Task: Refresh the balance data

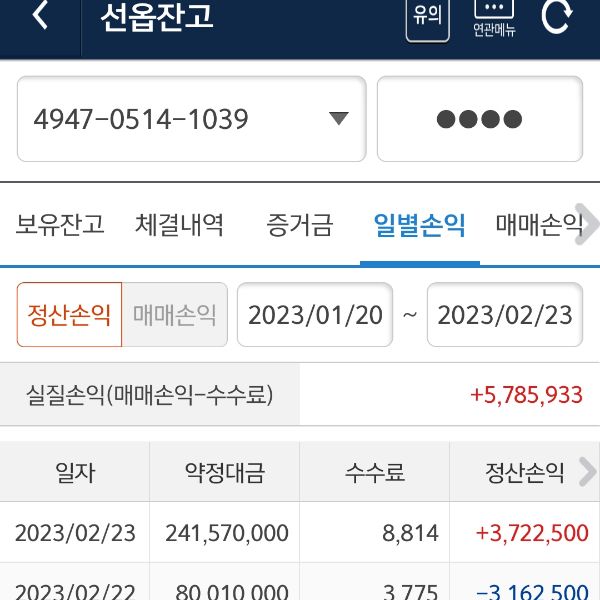Action: click(557, 18)
